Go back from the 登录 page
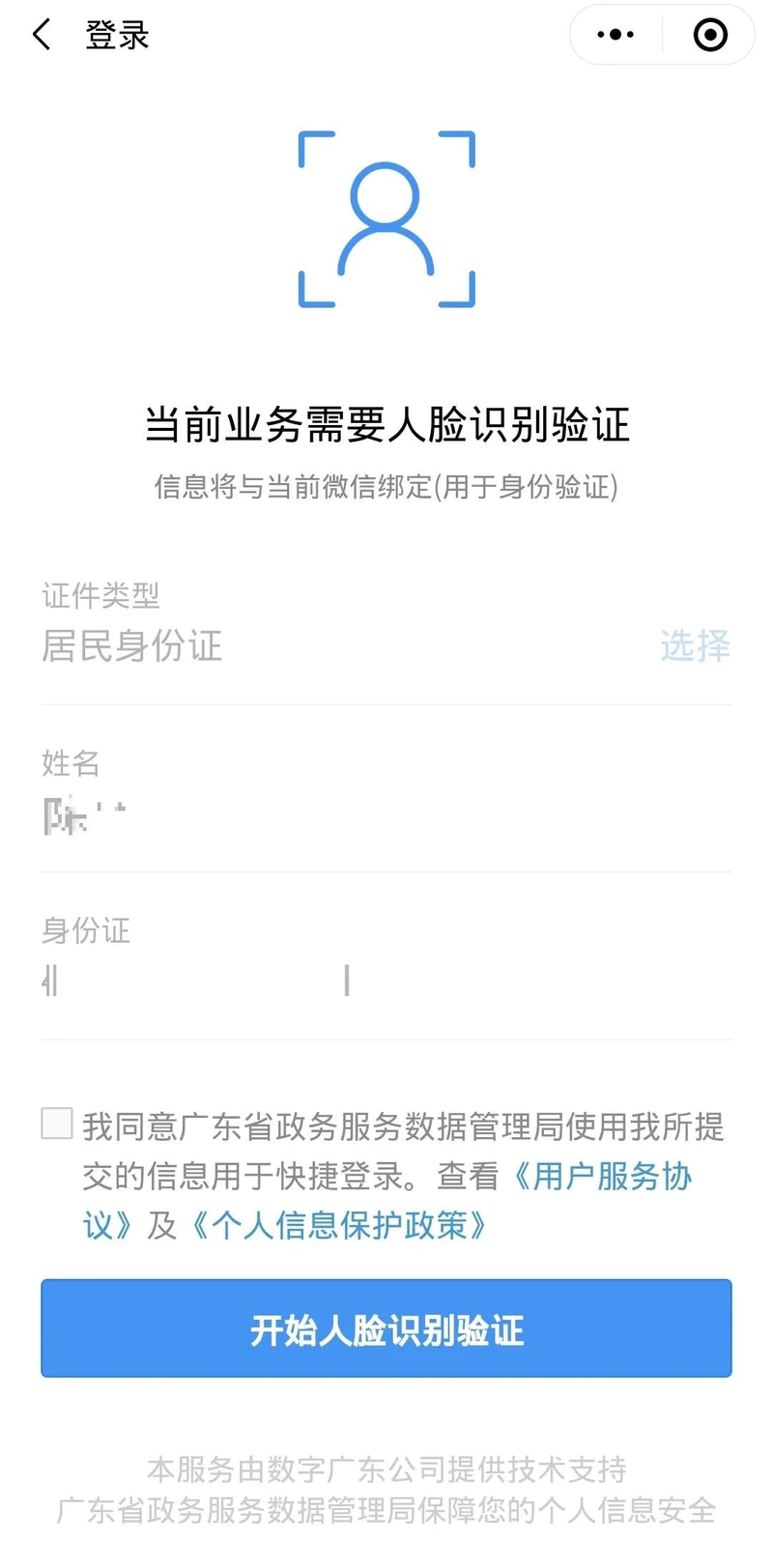 tap(42, 36)
